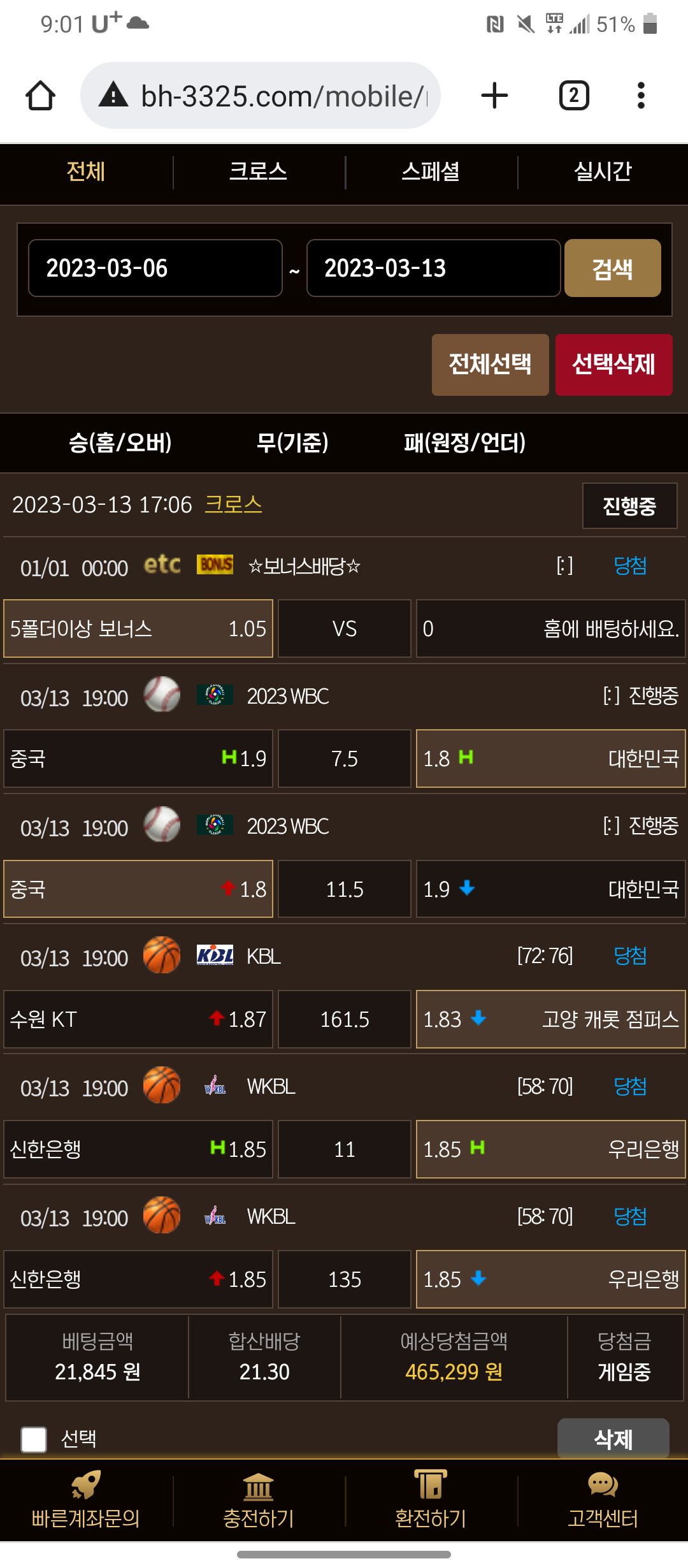Open 고객센터 in the bottom bar

pyautogui.click(x=603, y=1501)
